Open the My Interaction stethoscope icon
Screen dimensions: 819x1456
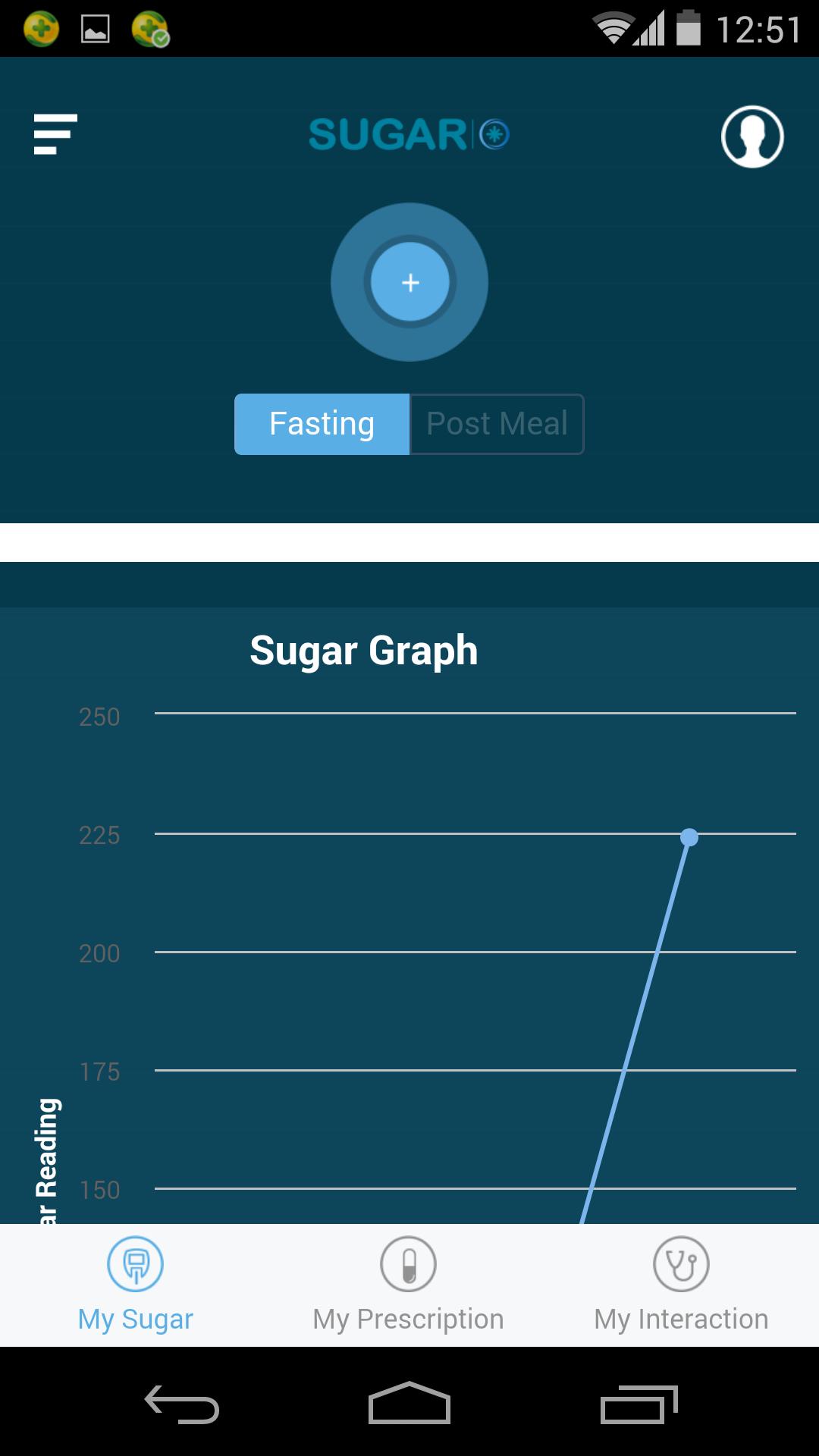(680, 1263)
